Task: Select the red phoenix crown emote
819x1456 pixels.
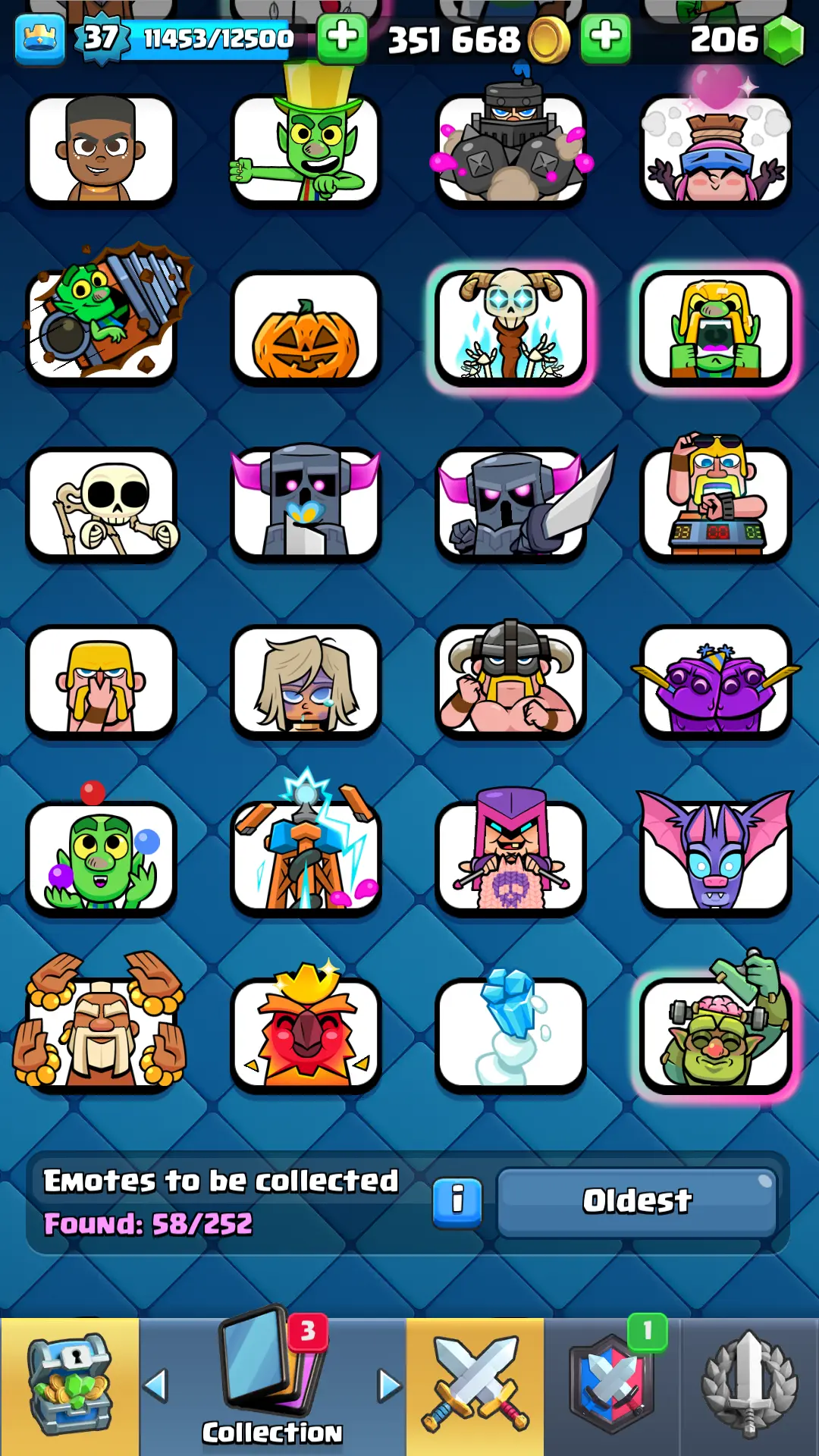Action: [x=306, y=1034]
